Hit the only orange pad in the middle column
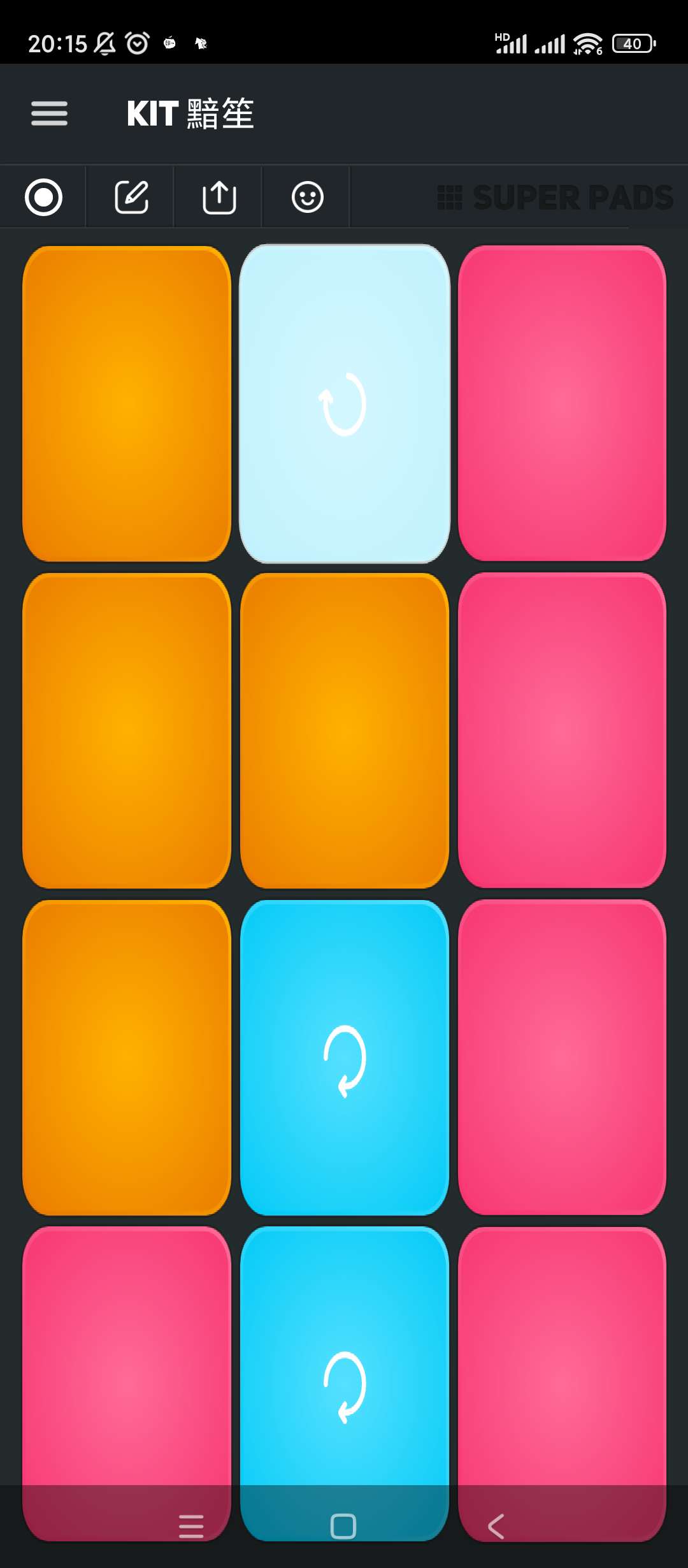688x1568 pixels. click(x=344, y=730)
